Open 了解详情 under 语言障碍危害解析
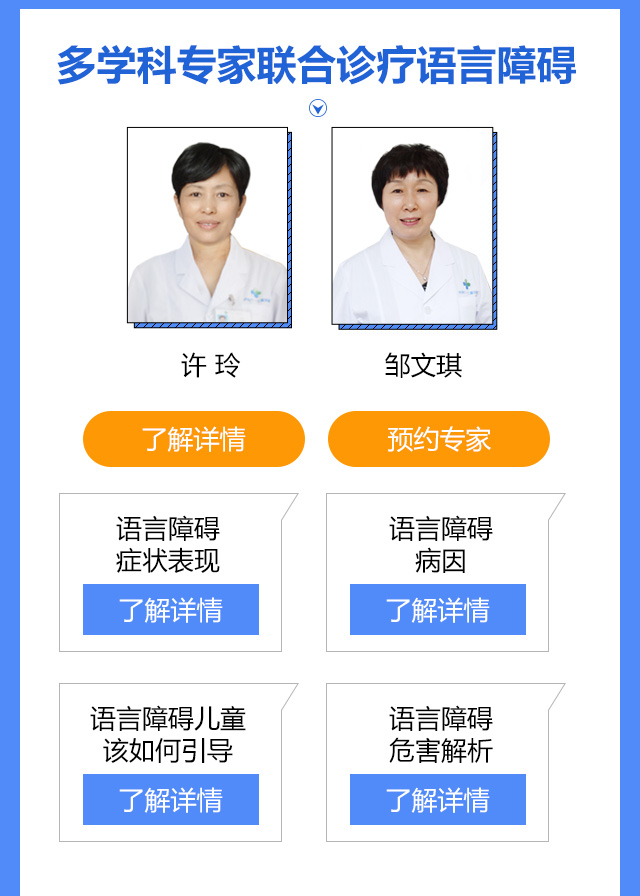Screen dimensions: 640x896 click(x=438, y=799)
